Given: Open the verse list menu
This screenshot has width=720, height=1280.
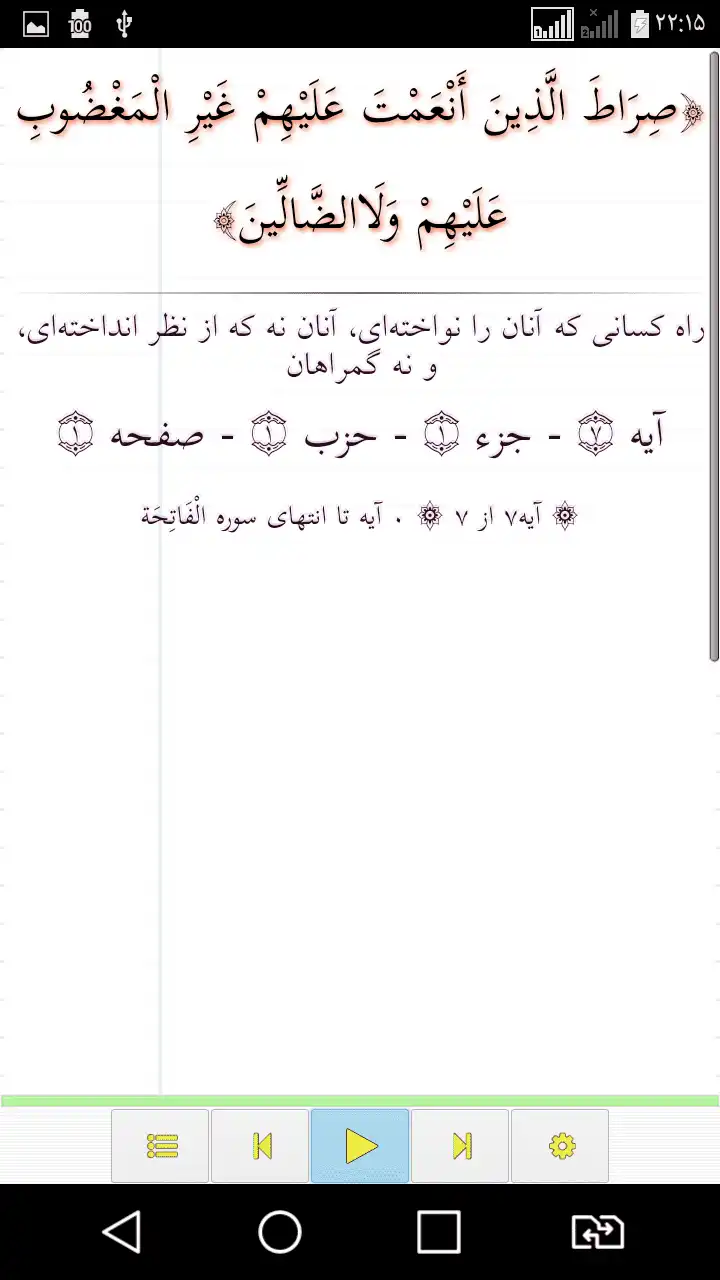Looking at the screenshot, I should point(160,1146).
